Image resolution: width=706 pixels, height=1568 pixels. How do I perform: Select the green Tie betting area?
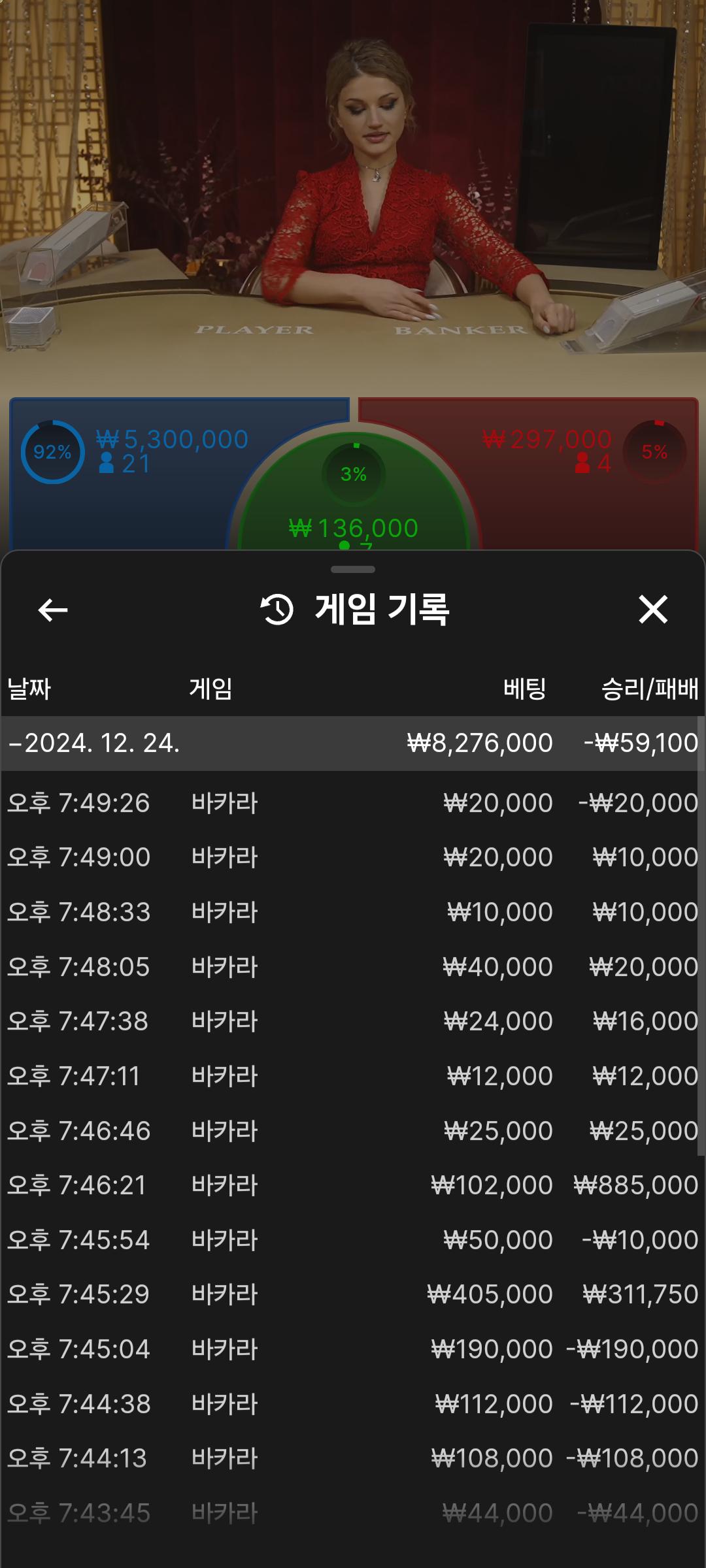(353, 503)
